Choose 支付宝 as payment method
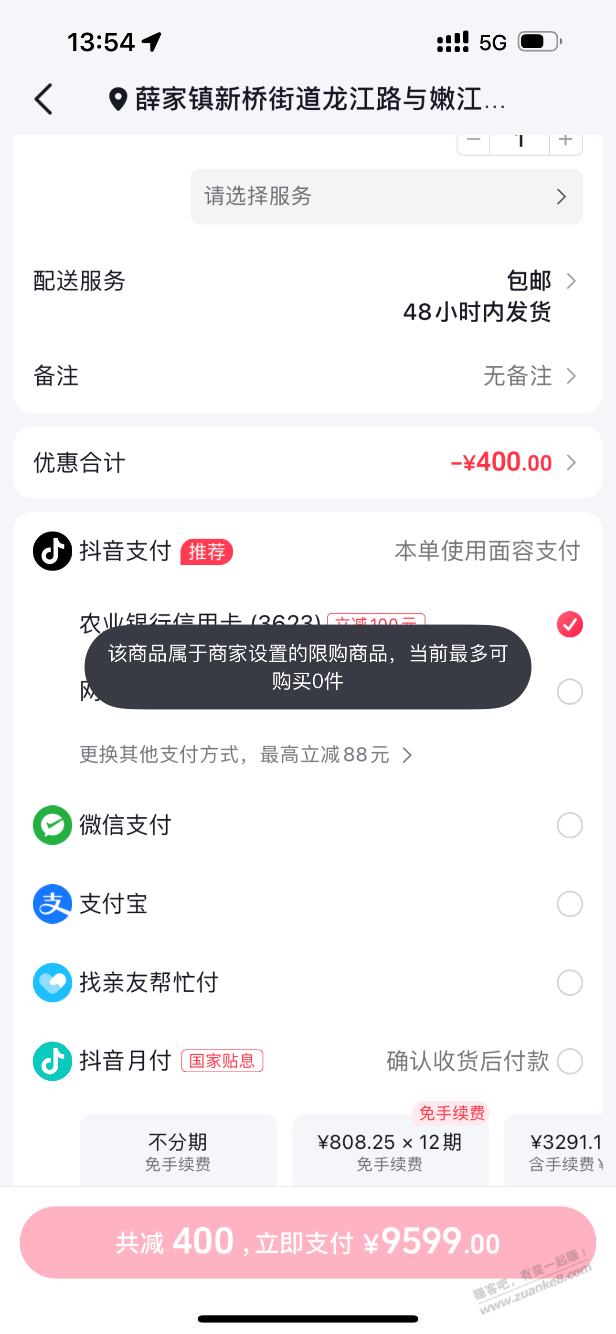This screenshot has width=616, height=1334. [569, 904]
